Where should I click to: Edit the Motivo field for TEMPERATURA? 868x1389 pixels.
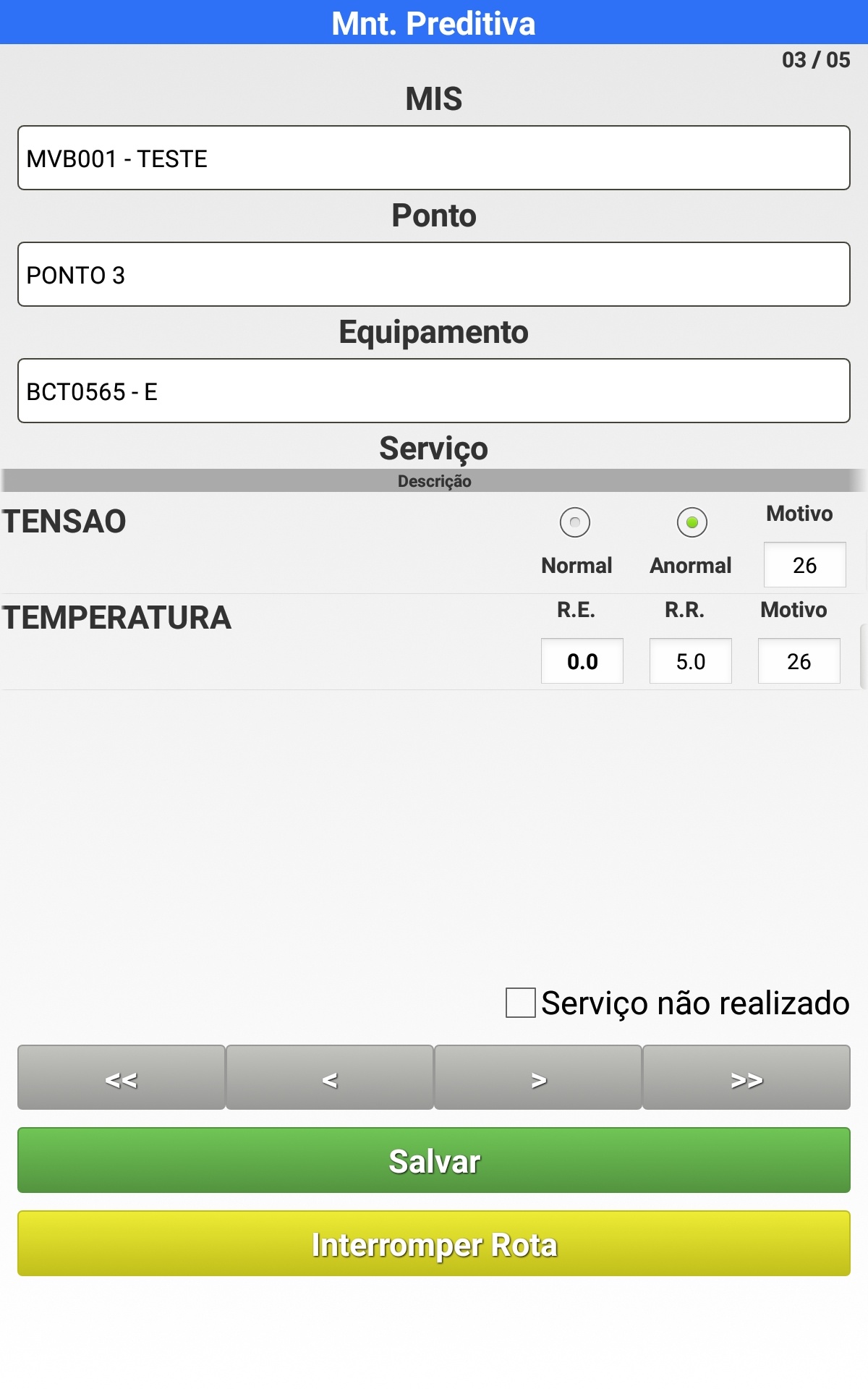point(799,661)
